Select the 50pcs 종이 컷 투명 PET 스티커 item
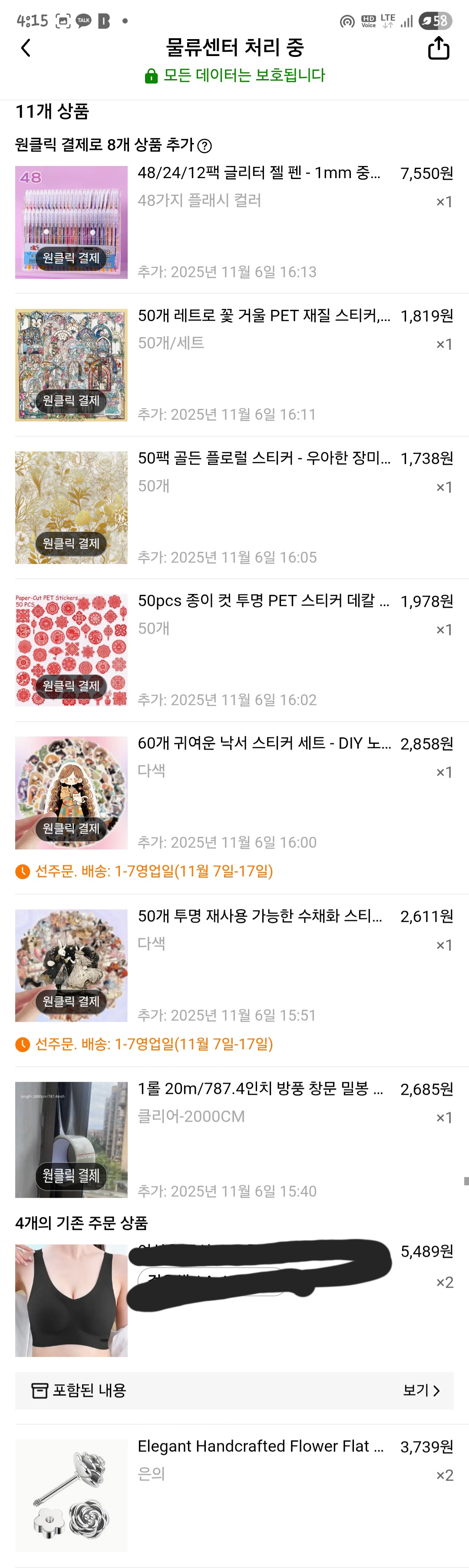 click(264, 601)
